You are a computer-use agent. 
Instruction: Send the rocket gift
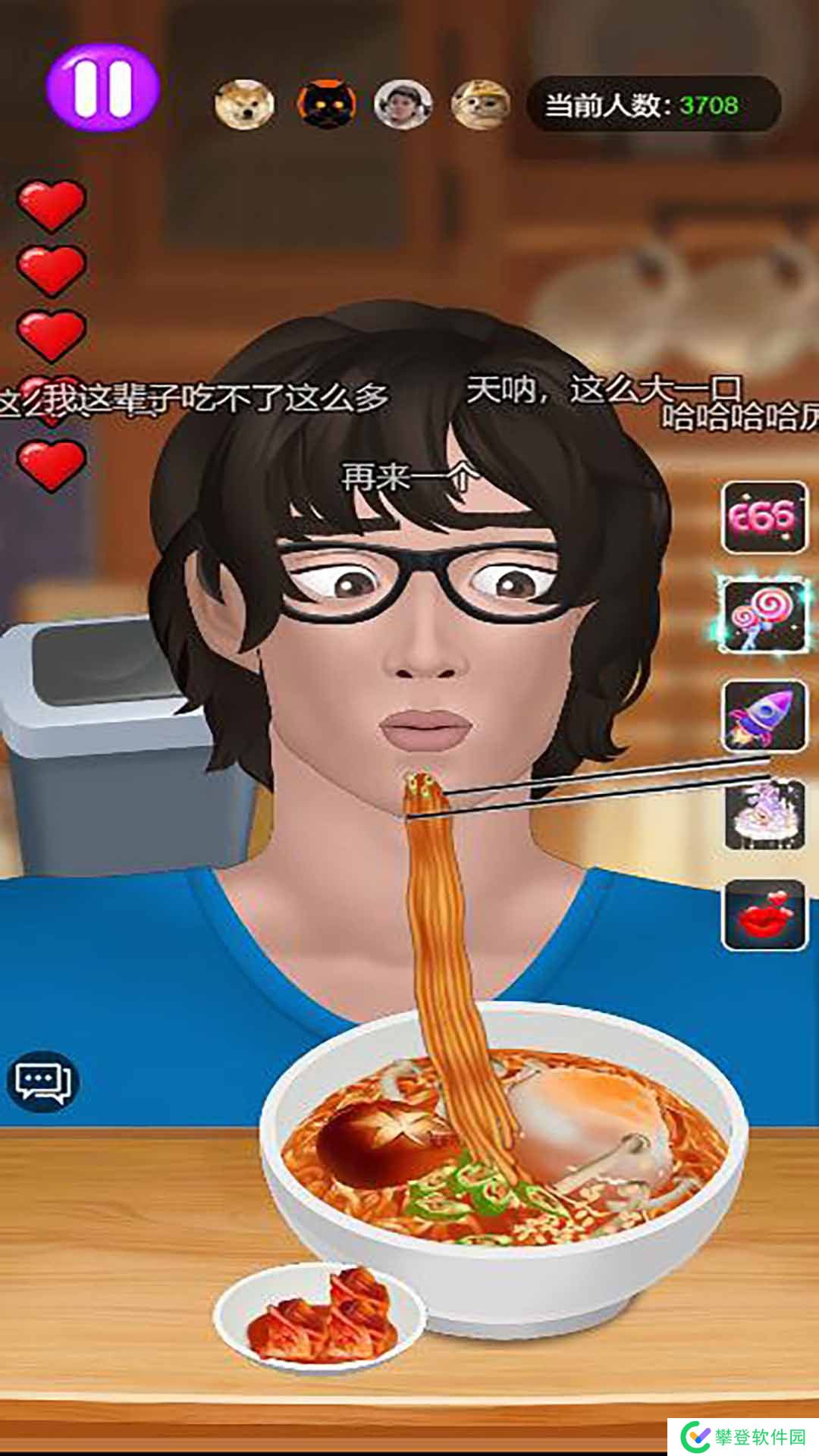point(764,715)
